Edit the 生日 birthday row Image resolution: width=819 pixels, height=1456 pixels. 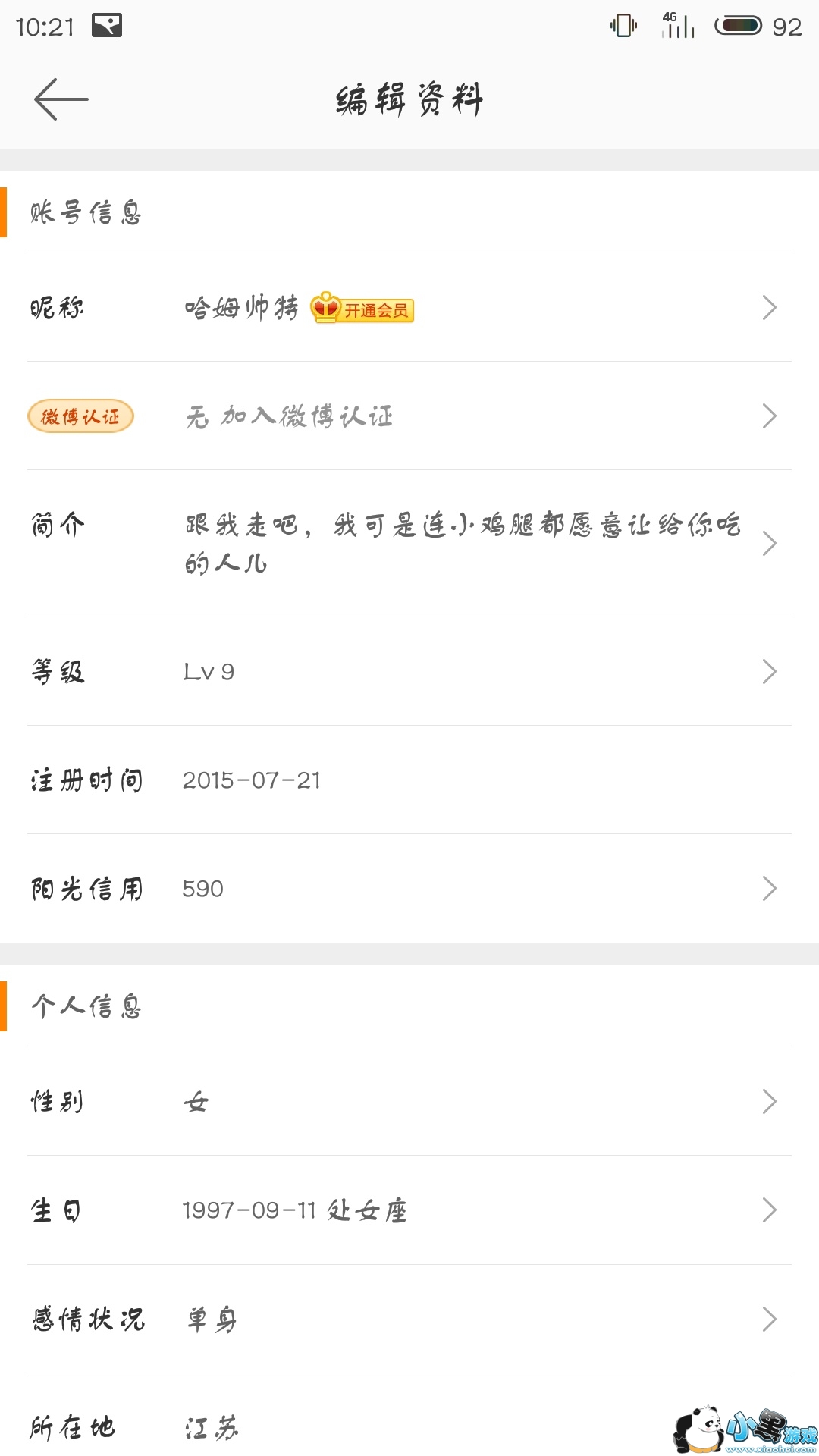point(409,1210)
